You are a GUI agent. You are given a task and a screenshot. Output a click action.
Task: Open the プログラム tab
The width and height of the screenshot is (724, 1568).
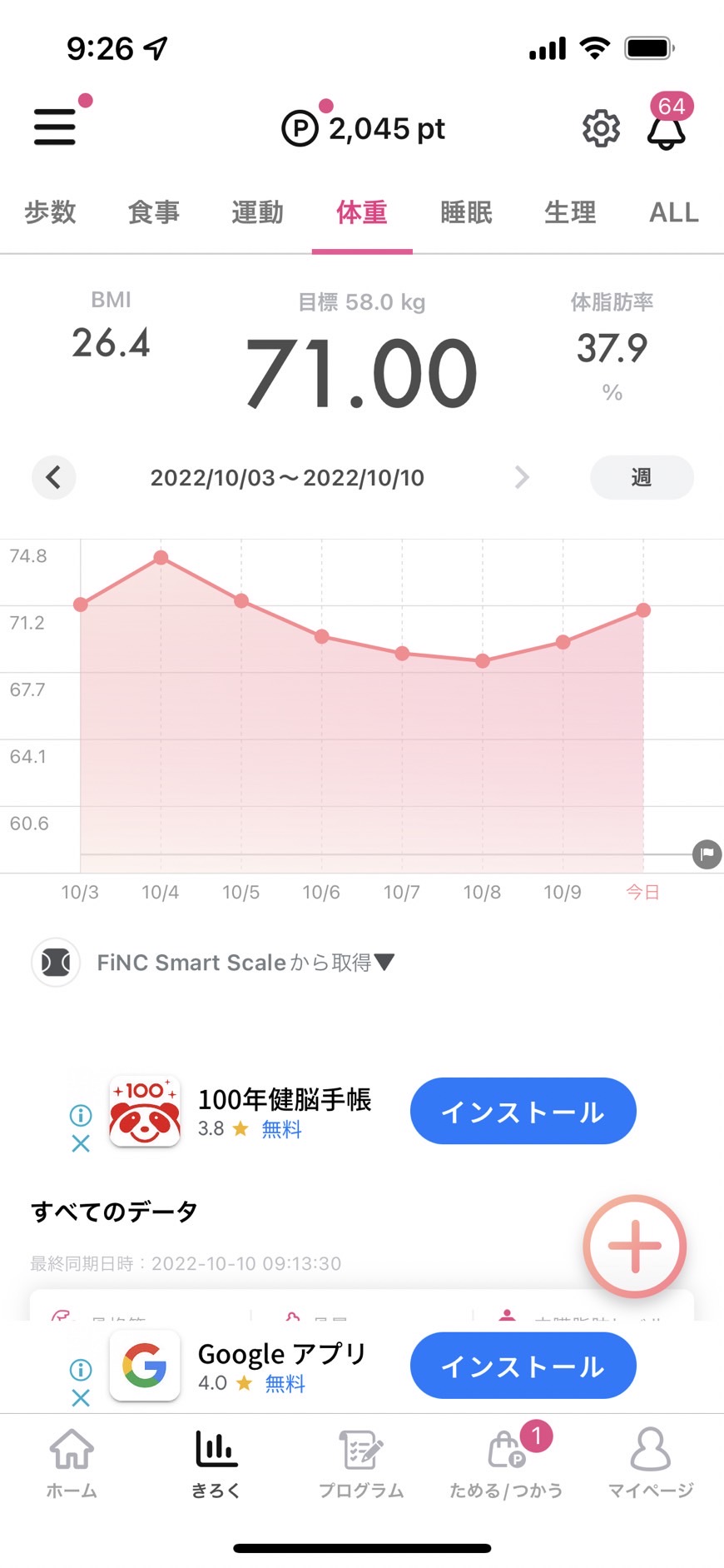point(361,1463)
